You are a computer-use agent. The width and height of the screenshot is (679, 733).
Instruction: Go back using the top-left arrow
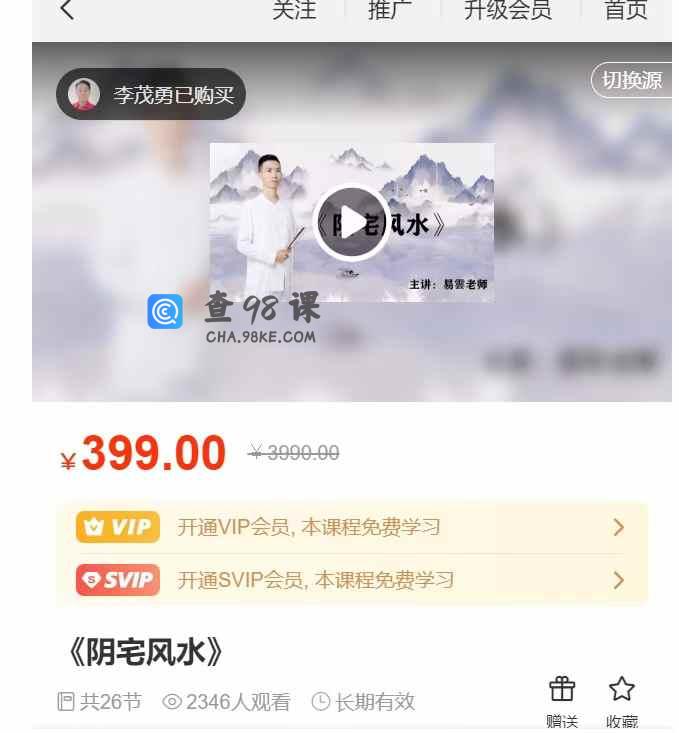pyautogui.click(x=67, y=10)
